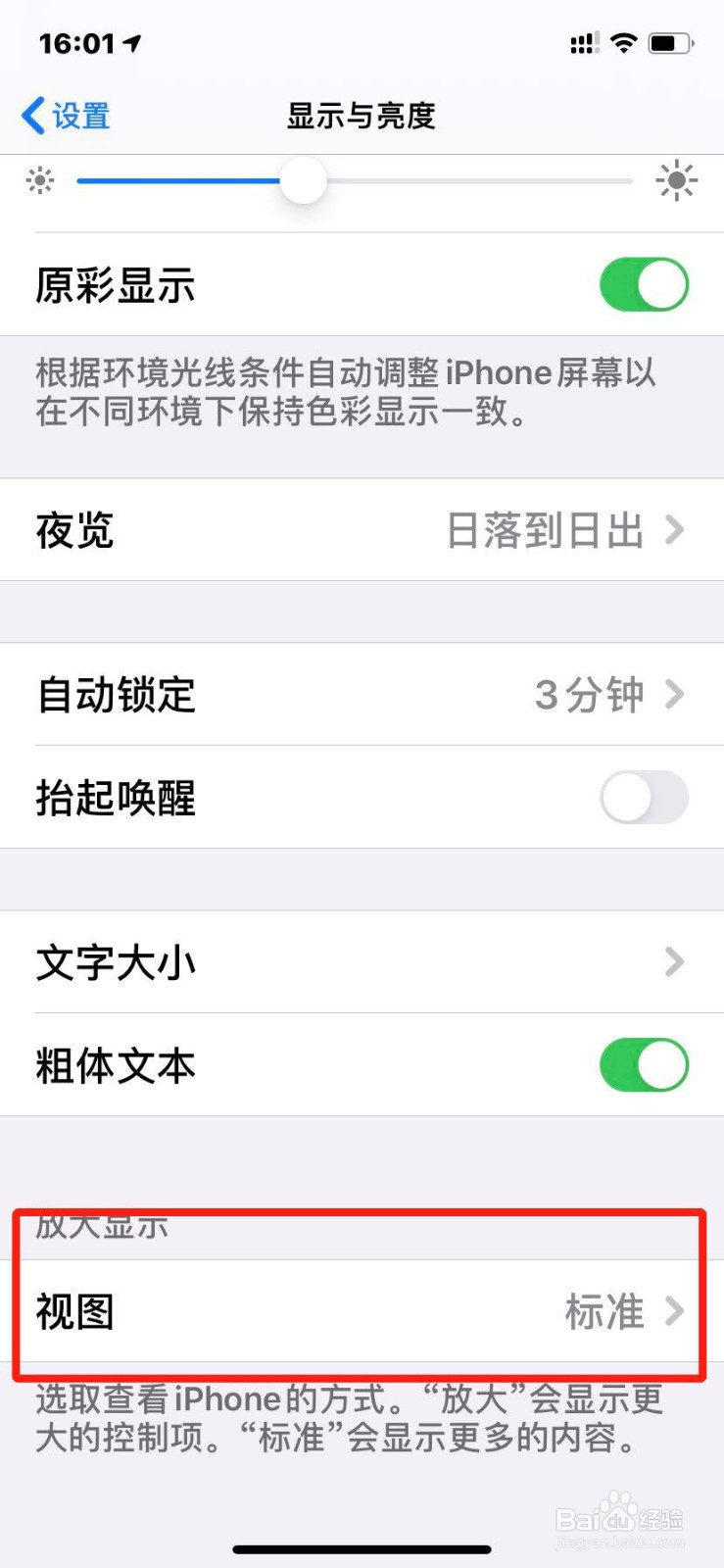Click the small brightness sun icon

click(40, 180)
